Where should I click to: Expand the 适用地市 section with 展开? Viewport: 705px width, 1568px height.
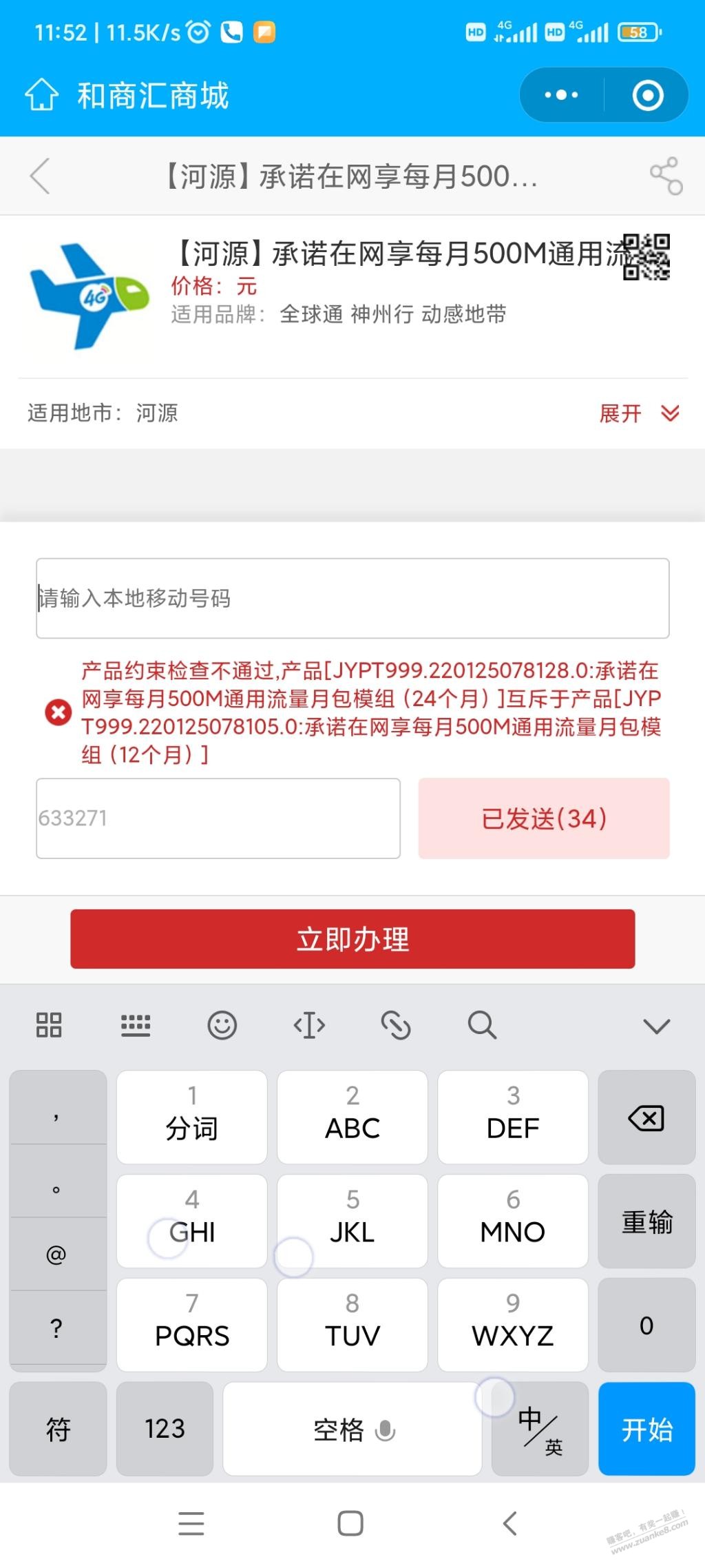point(638,413)
